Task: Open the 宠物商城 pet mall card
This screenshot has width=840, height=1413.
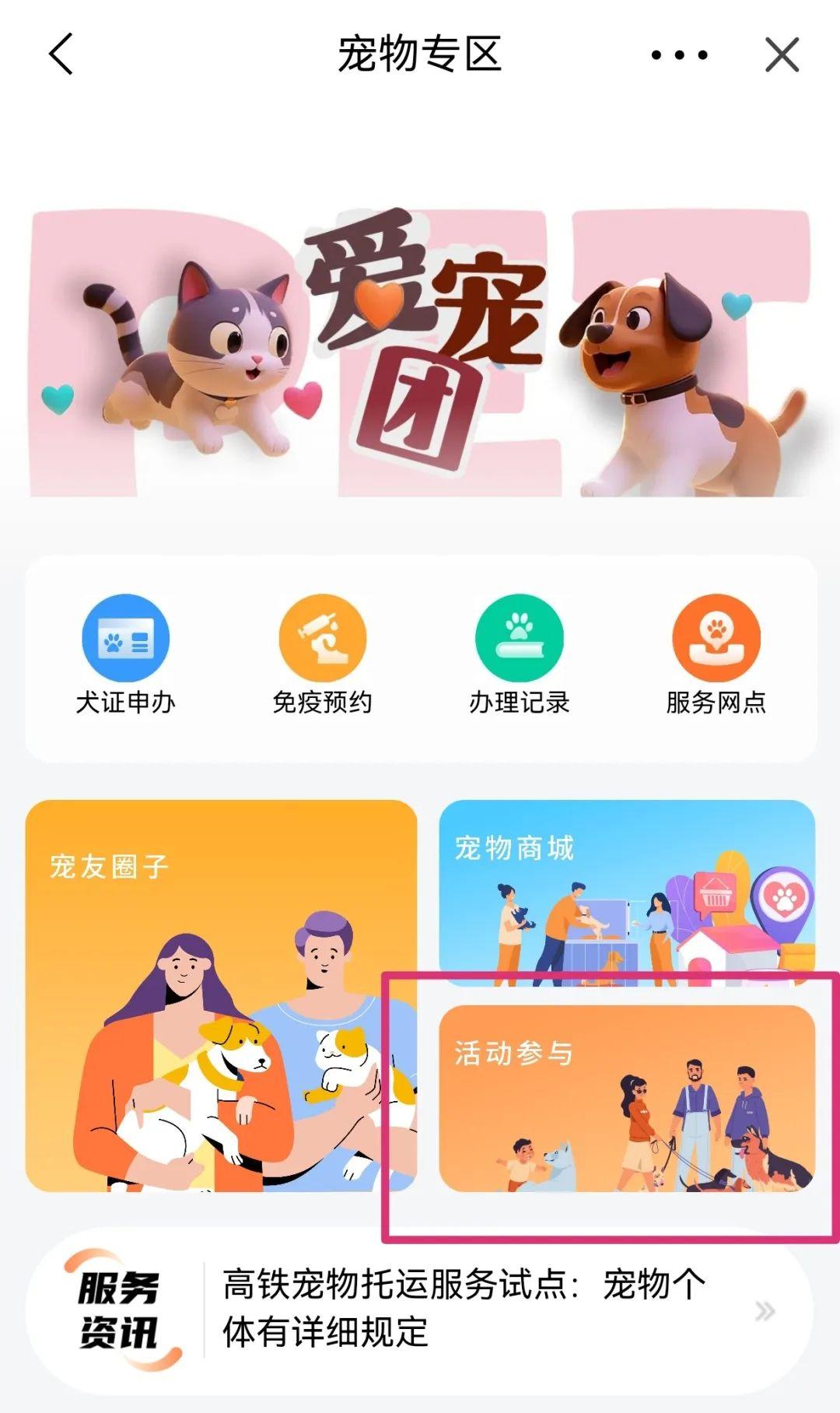Action: [x=627, y=892]
